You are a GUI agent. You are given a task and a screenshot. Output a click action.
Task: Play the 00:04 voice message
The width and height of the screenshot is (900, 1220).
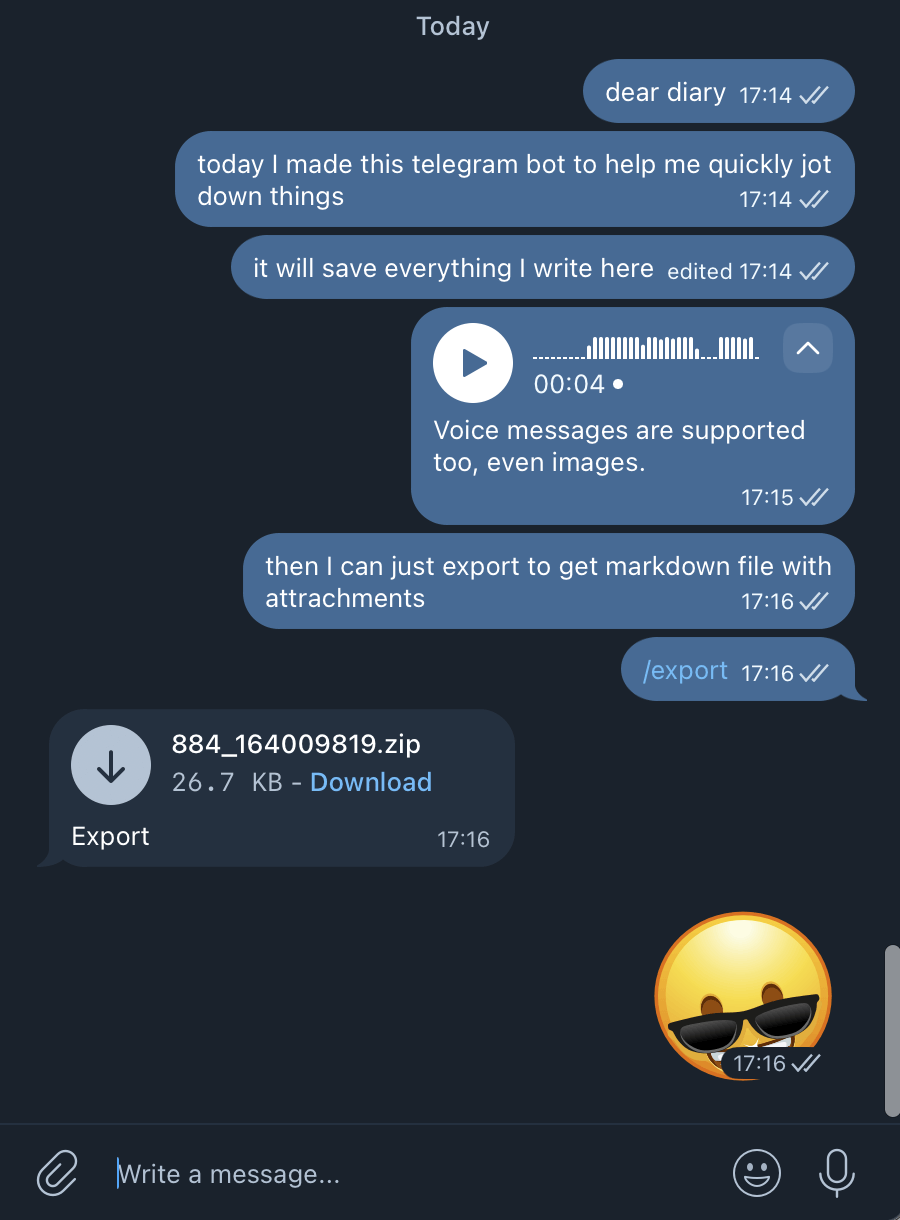[x=473, y=363]
